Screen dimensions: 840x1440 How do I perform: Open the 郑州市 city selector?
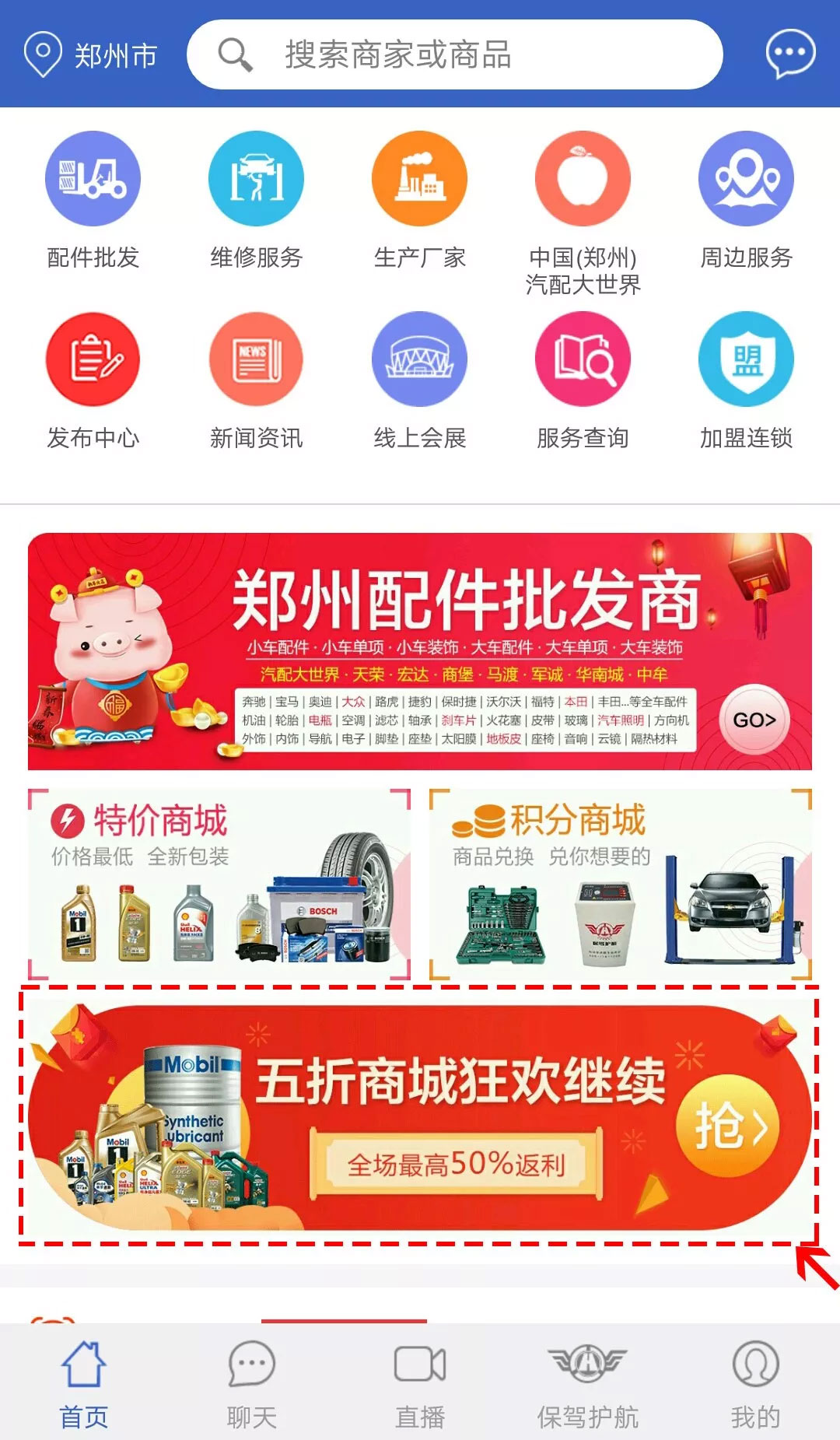pyautogui.click(x=90, y=55)
